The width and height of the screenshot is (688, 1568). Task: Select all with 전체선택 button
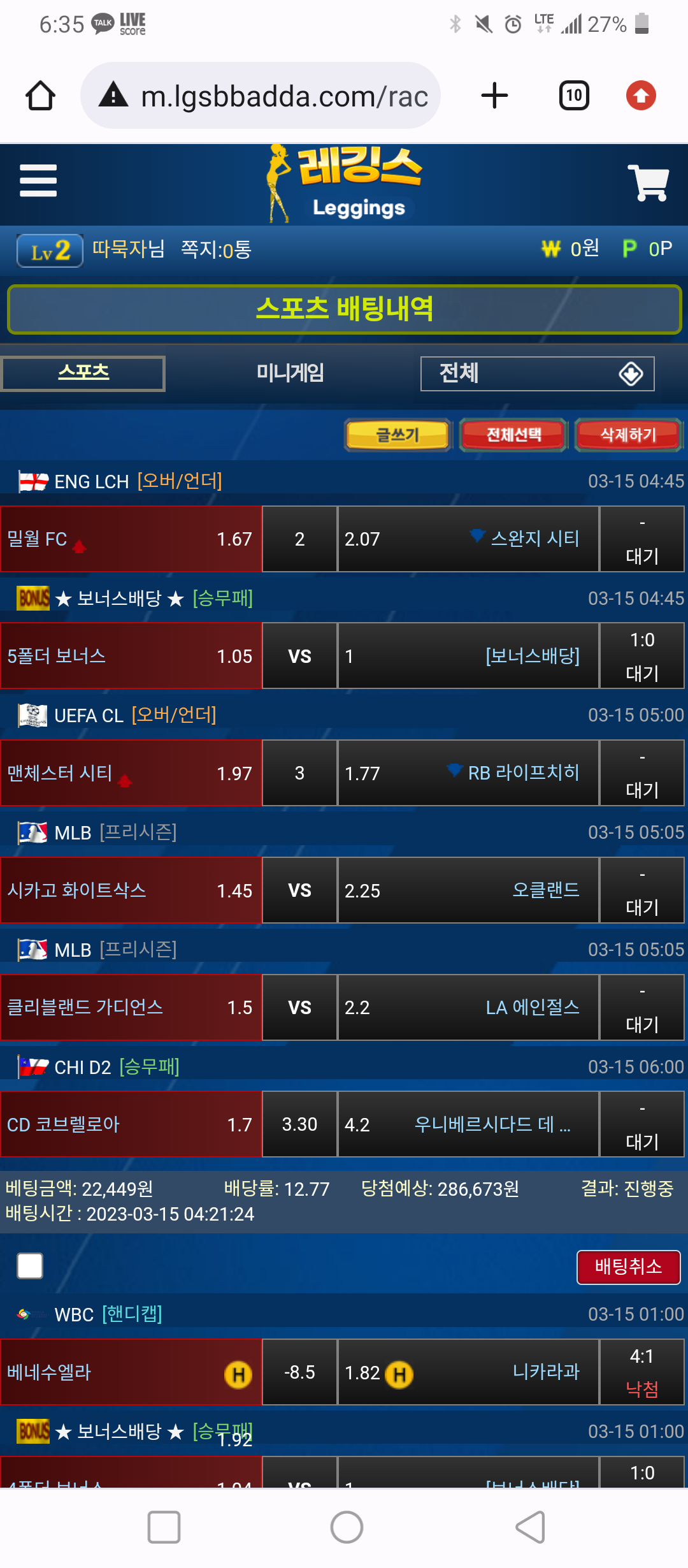point(513,435)
